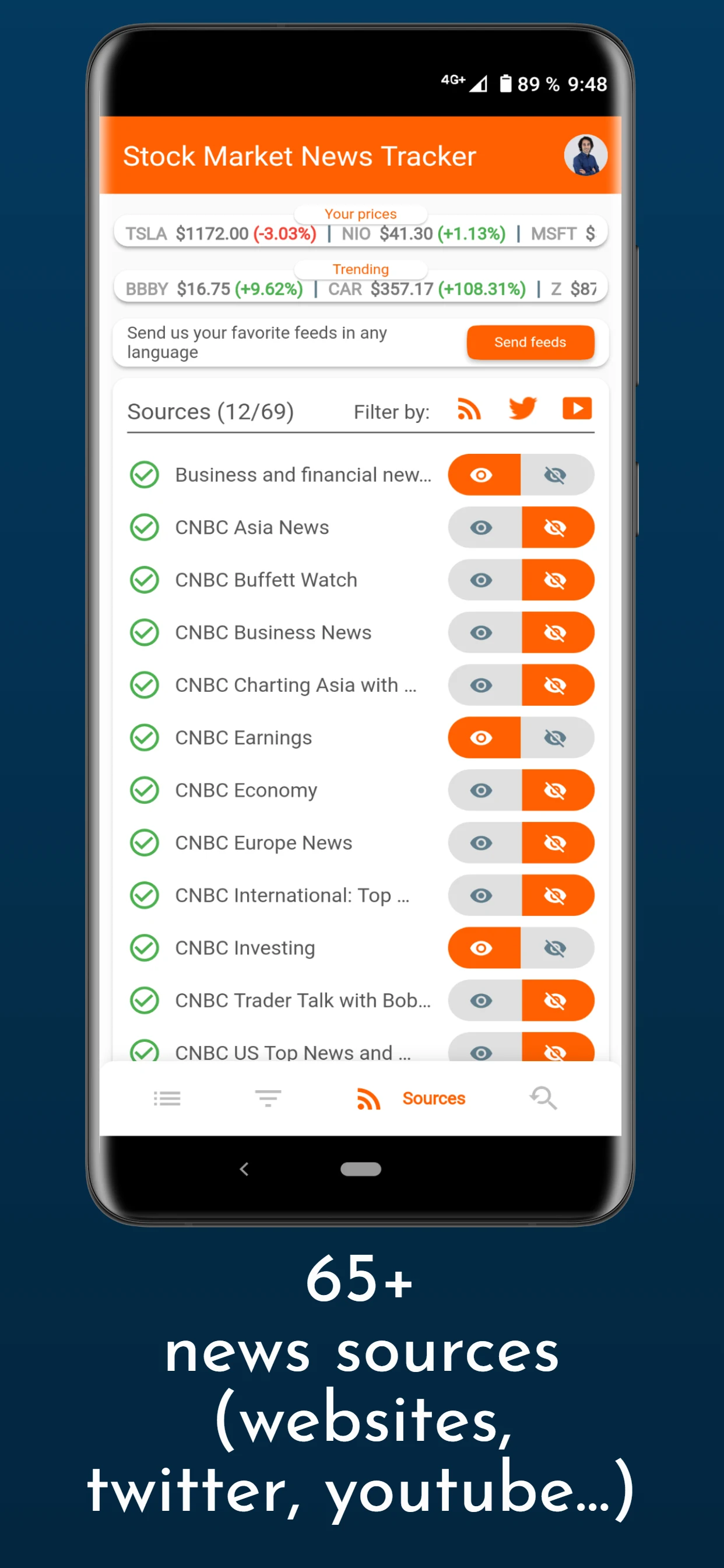Uncheck the CNBC Economy source
The image size is (724, 1568).
tap(144, 790)
